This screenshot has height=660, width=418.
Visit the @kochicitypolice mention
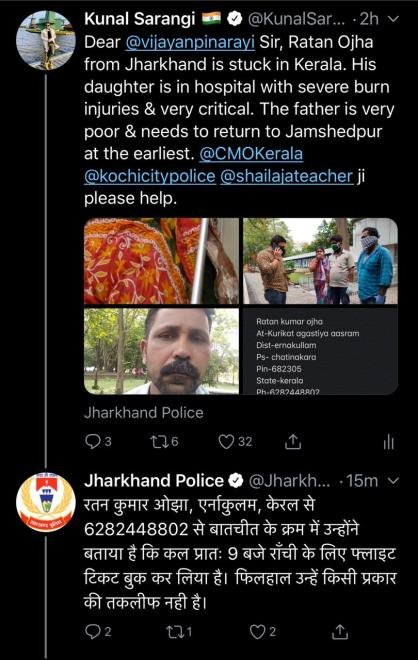(150, 176)
